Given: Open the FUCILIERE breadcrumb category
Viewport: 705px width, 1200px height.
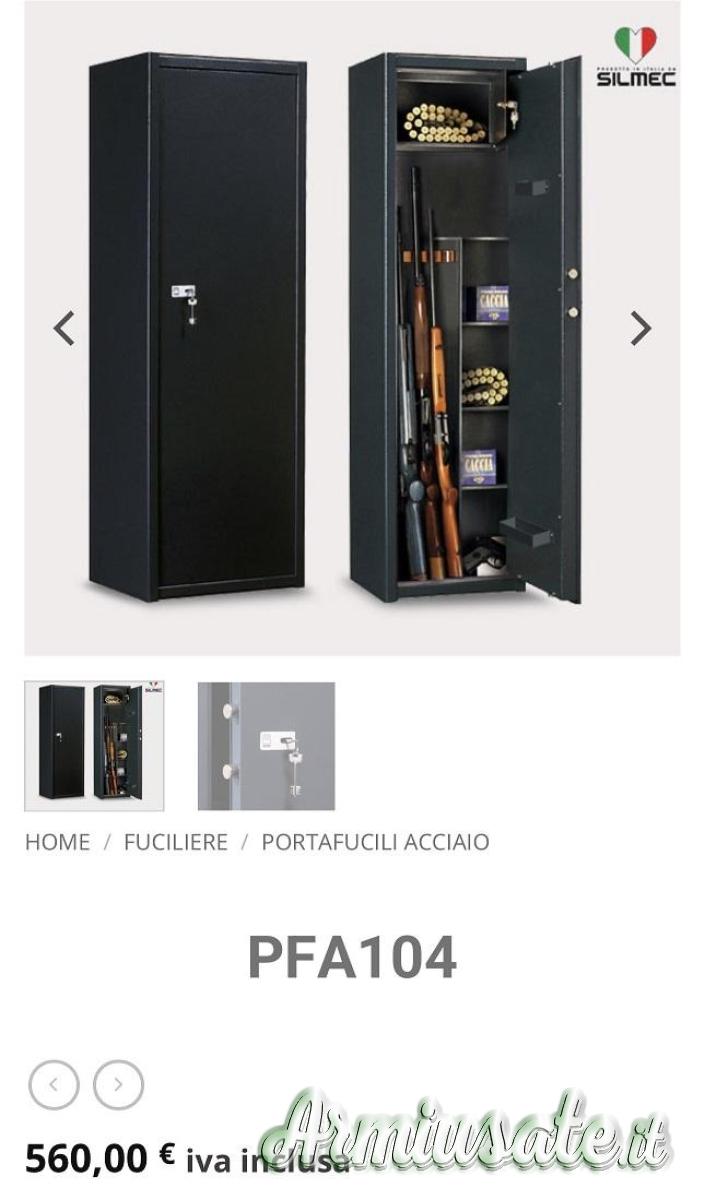Looking at the screenshot, I should pos(175,842).
